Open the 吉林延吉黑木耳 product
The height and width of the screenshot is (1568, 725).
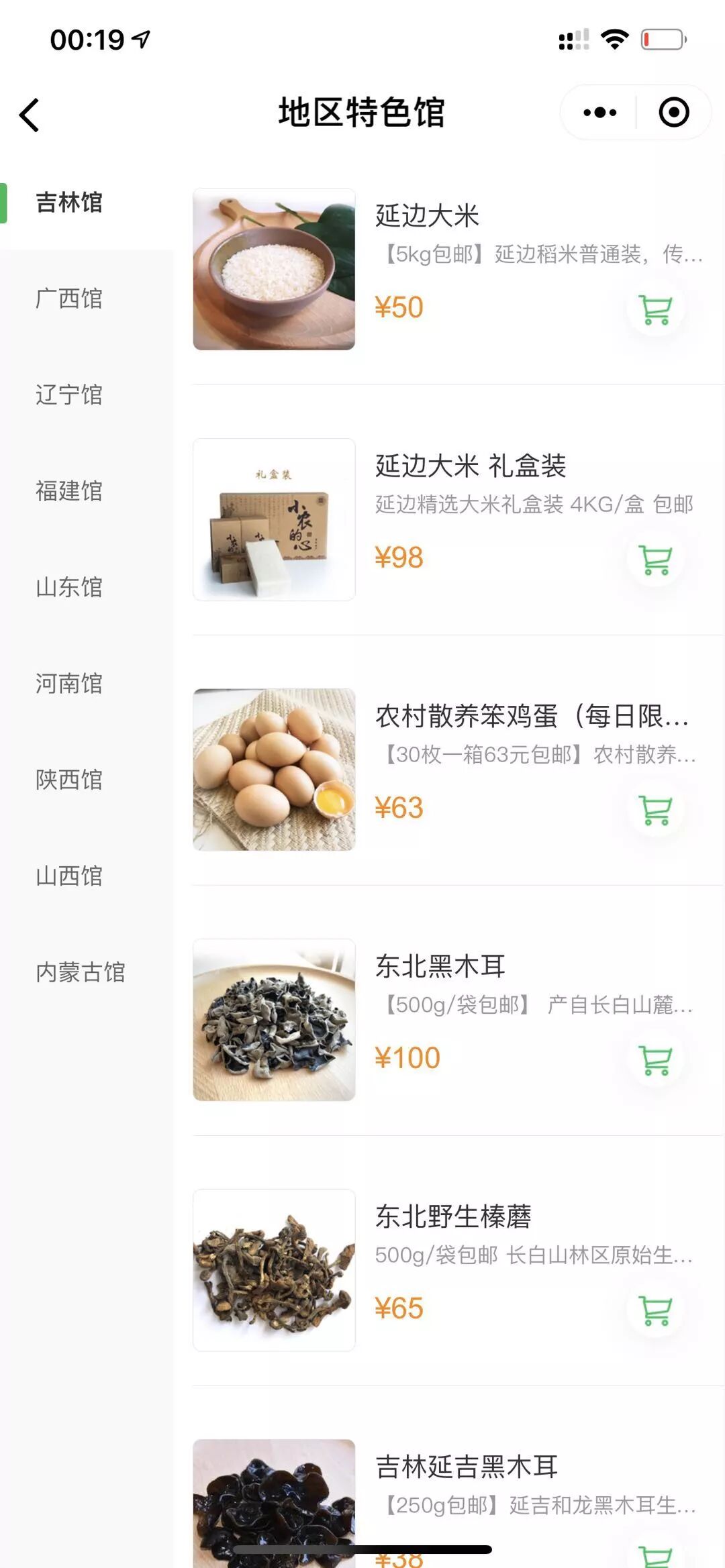[467, 1467]
